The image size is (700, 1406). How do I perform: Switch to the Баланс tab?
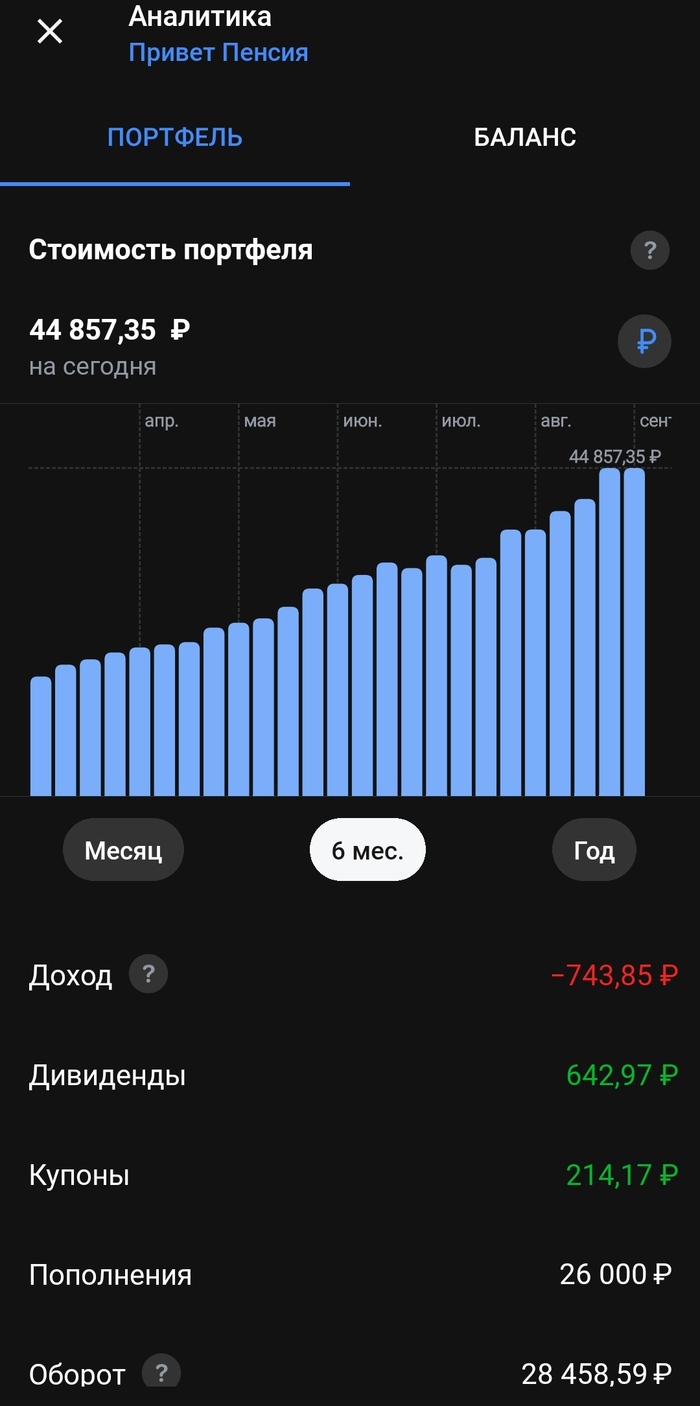(524, 137)
